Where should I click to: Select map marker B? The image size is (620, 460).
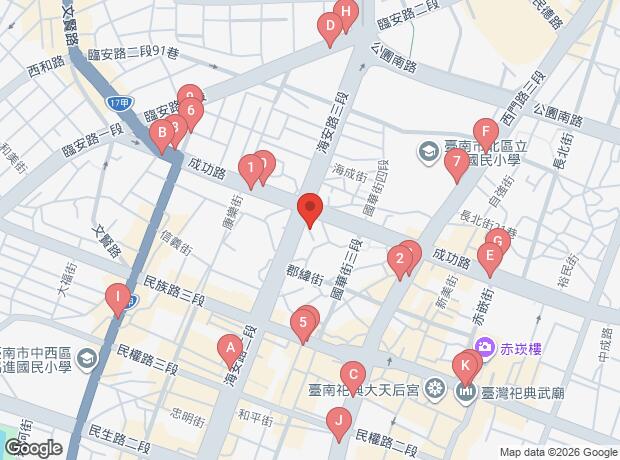tap(159, 133)
